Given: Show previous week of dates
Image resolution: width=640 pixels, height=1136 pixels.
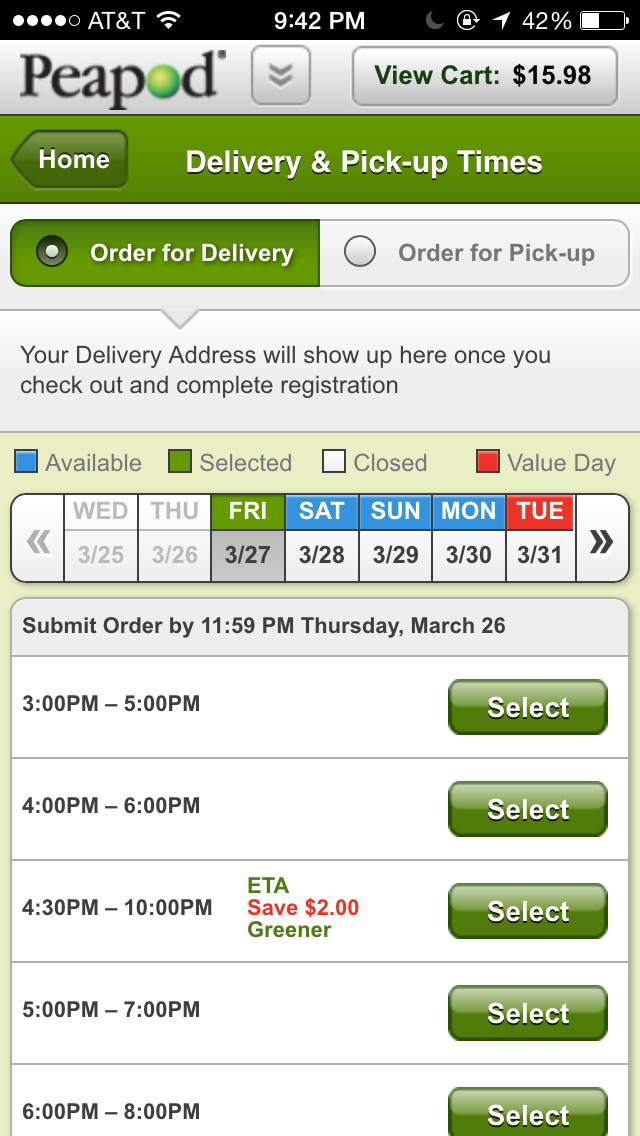Looking at the screenshot, I should pos(38,538).
